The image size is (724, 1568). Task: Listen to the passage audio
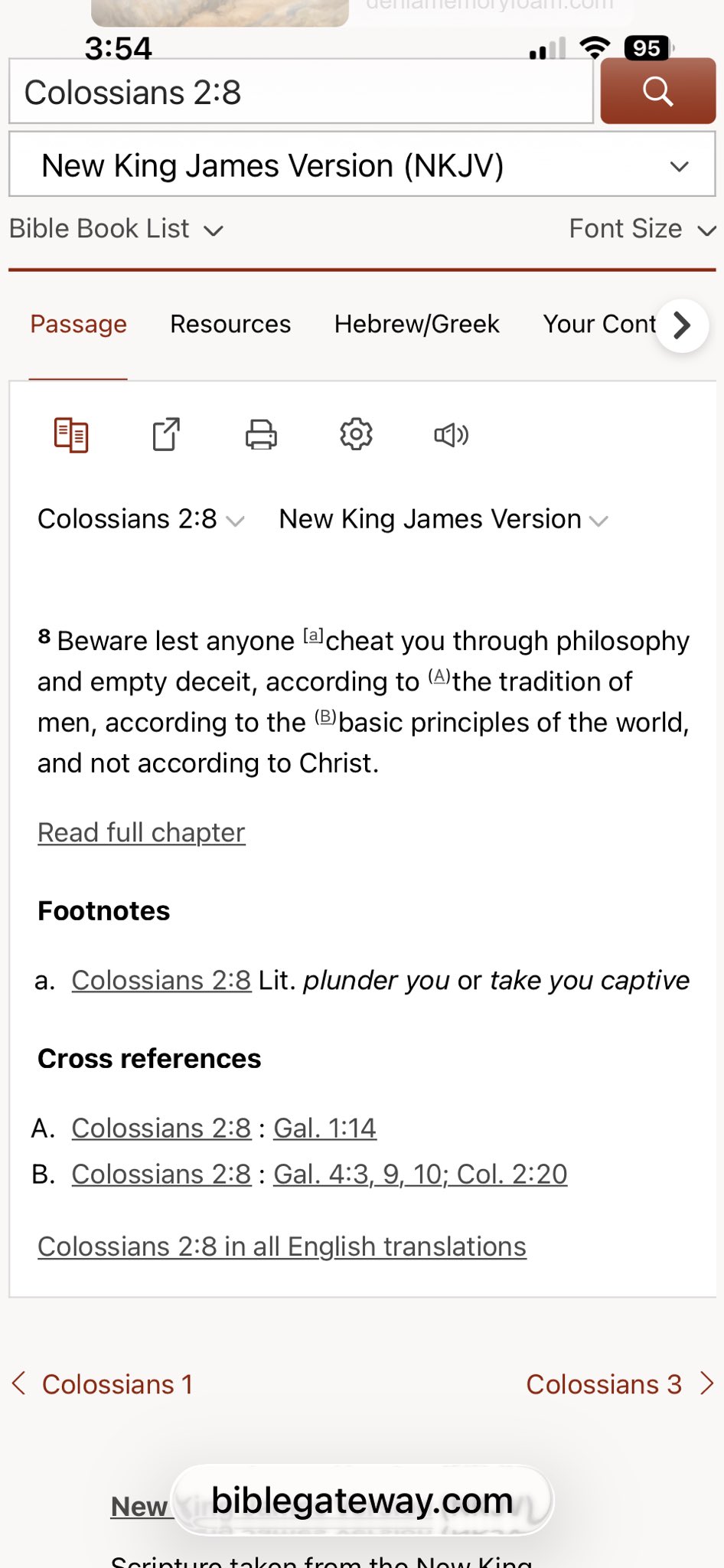(x=451, y=435)
